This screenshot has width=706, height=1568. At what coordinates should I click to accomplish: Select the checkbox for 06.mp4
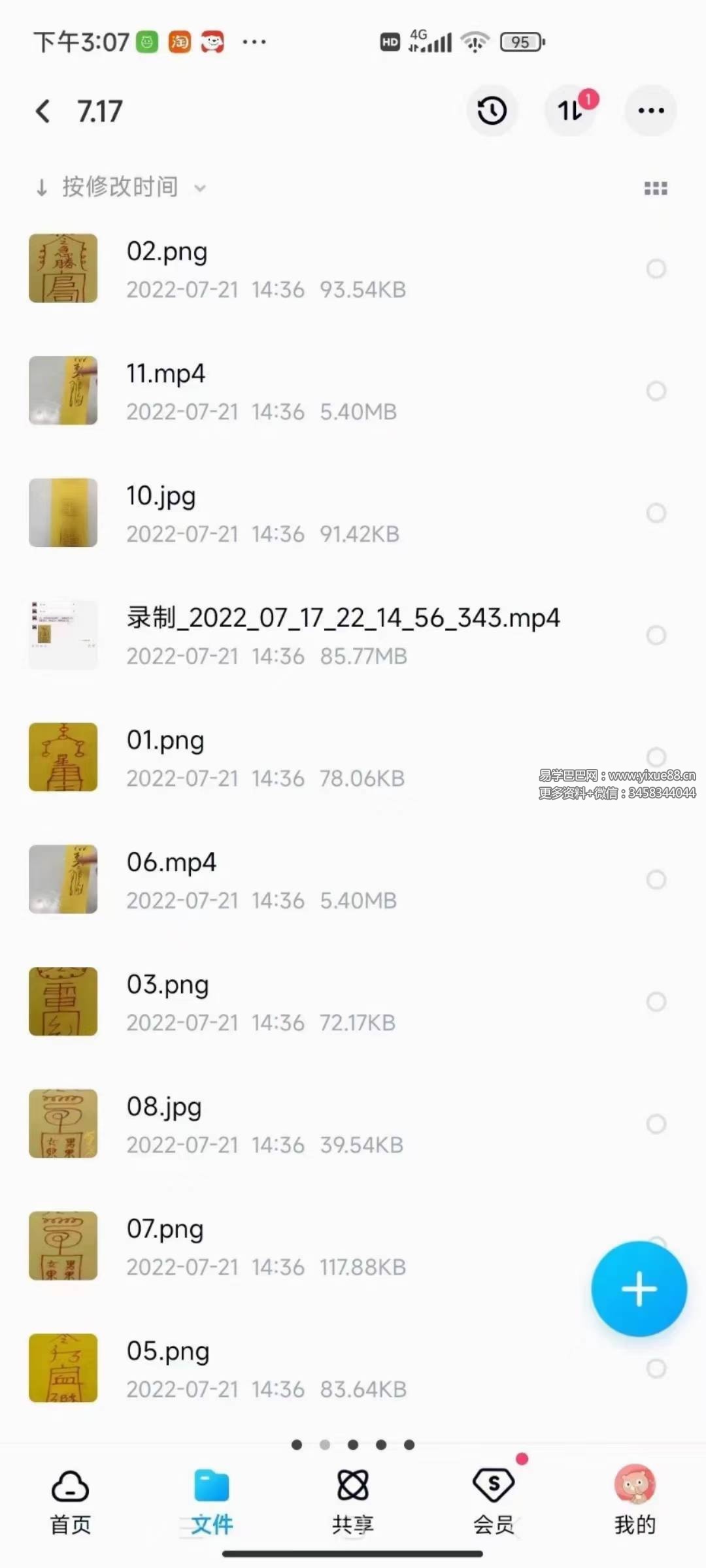click(656, 879)
